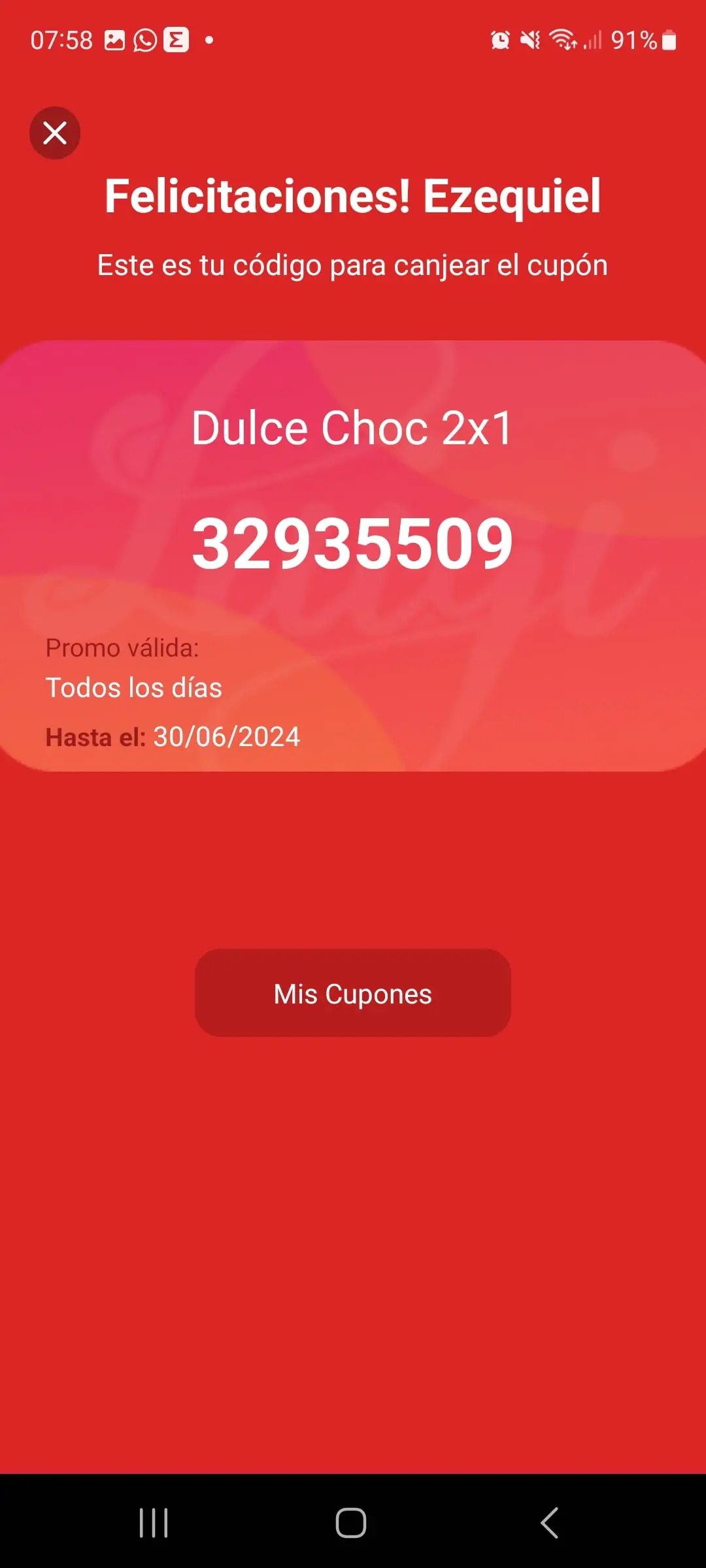Go back using the system back button
Screen dimensions: 706x1568
pyautogui.click(x=550, y=1523)
